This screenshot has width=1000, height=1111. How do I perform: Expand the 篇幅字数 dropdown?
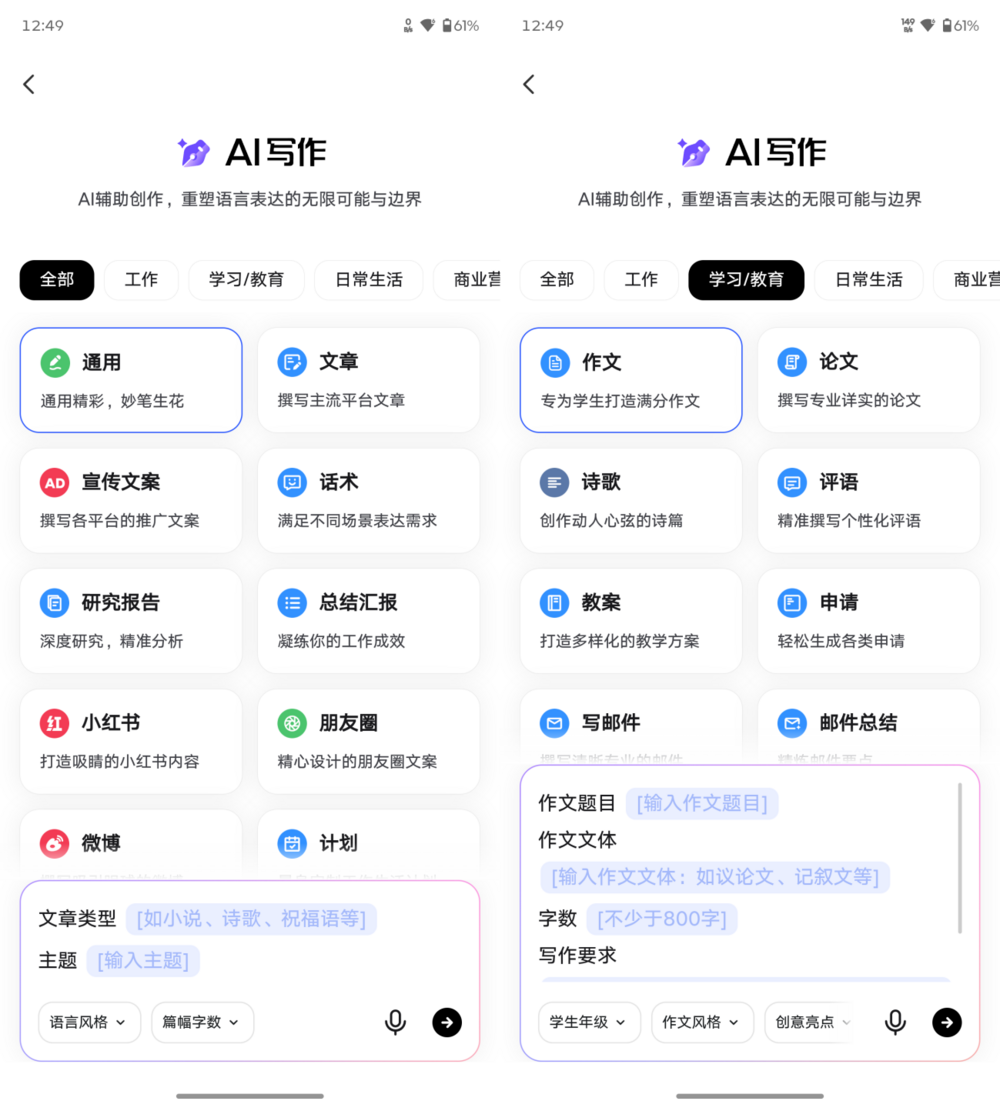(202, 1022)
